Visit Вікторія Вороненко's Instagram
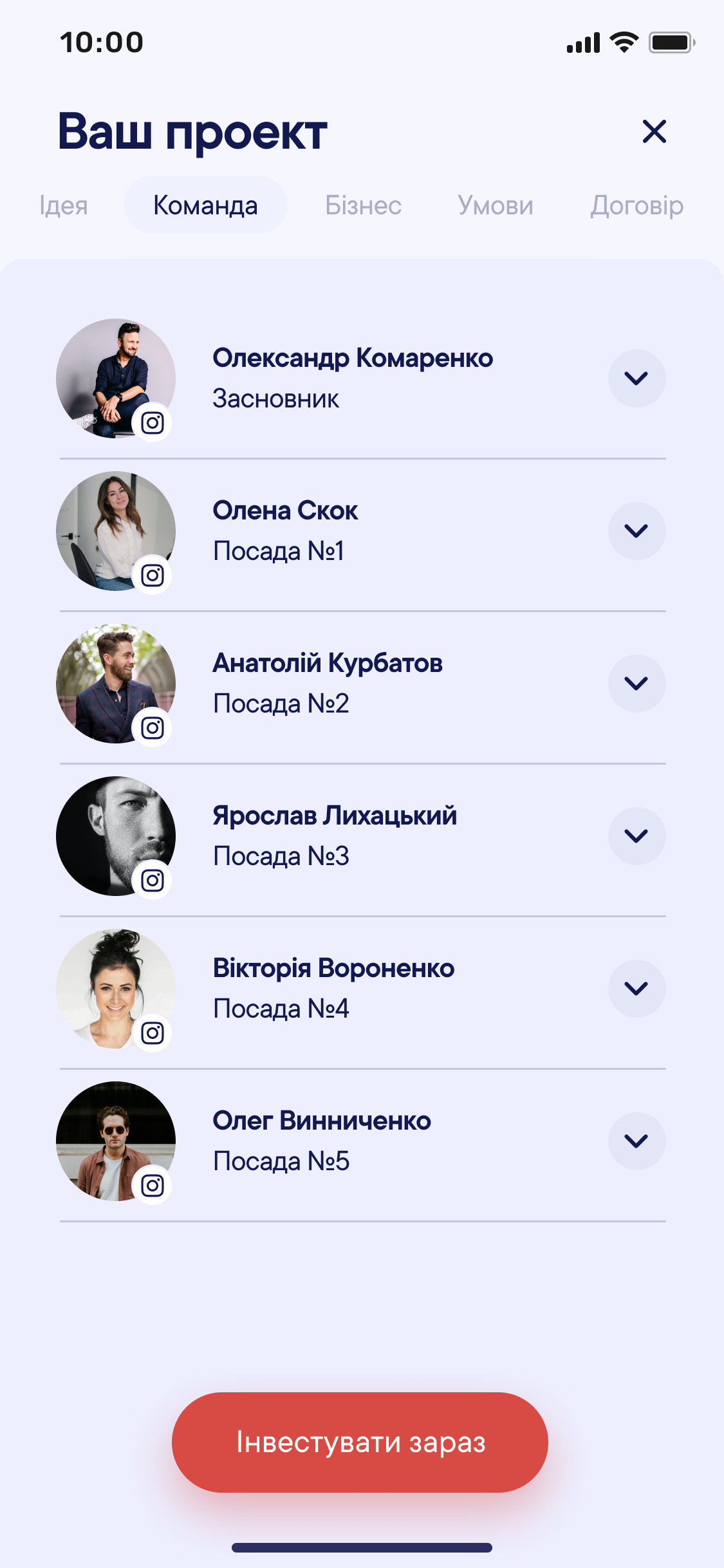This screenshot has width=724, height=1568. [x=153, y=1033]
